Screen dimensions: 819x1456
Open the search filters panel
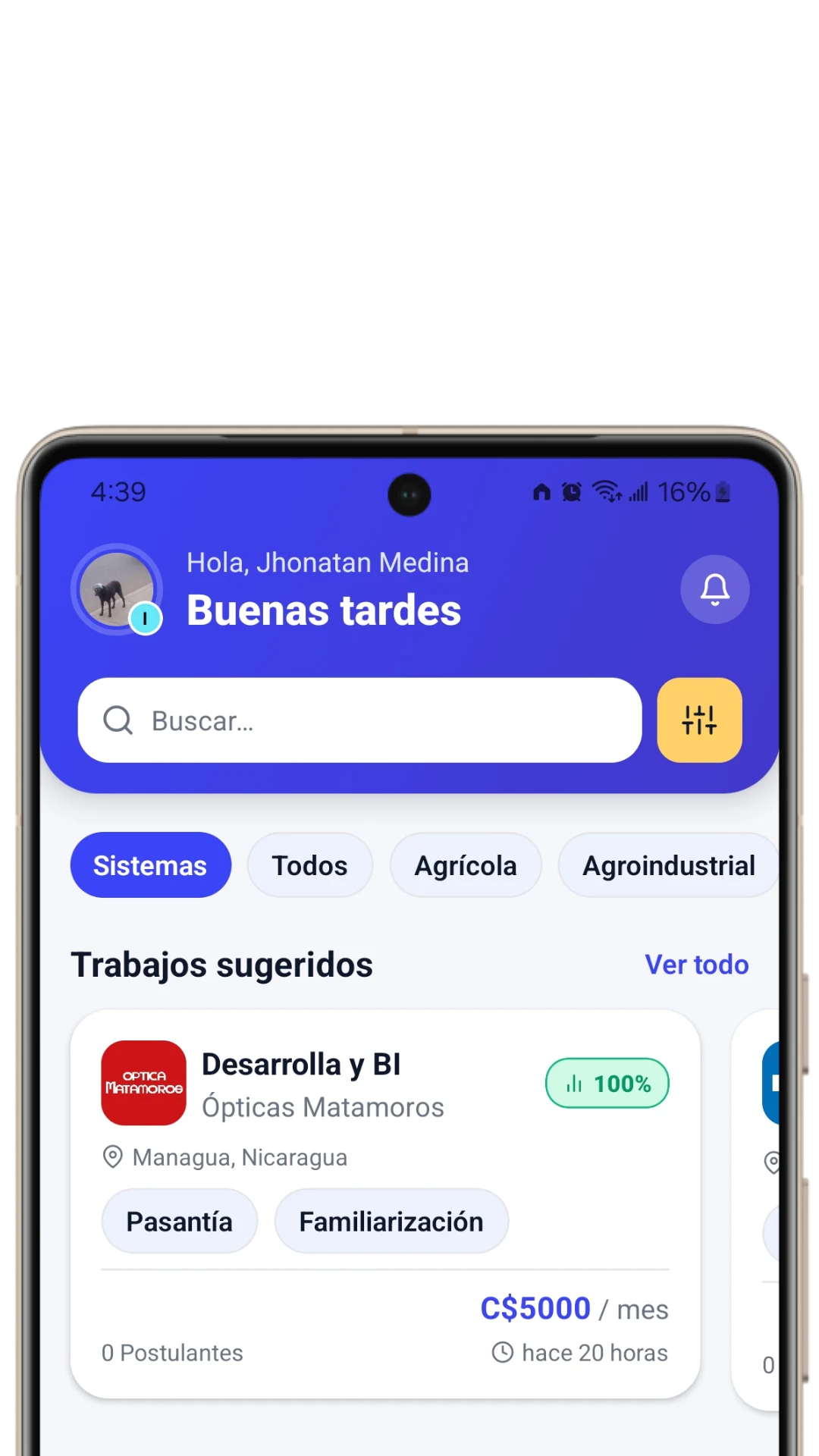pos(698,720)
